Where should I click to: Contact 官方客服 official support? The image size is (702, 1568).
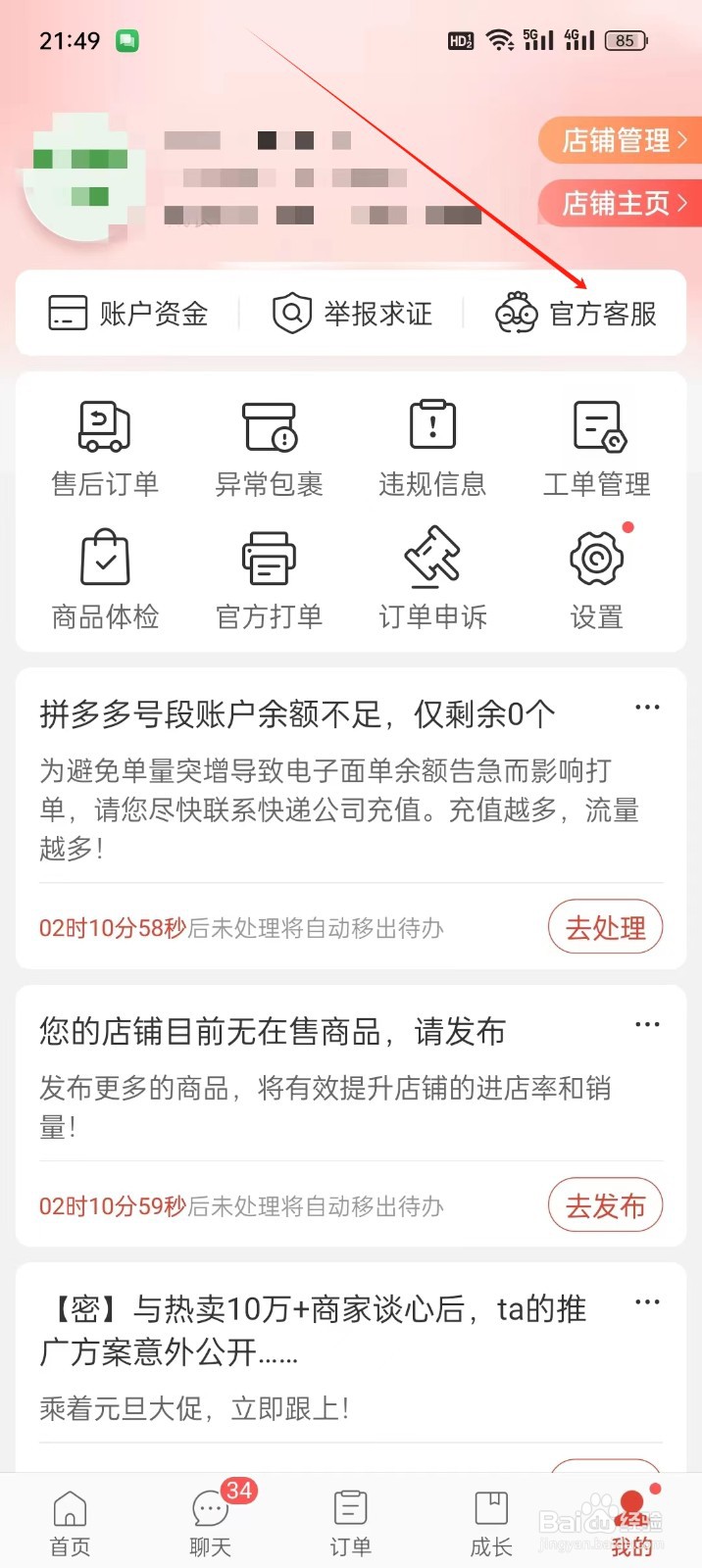[577, 314]
